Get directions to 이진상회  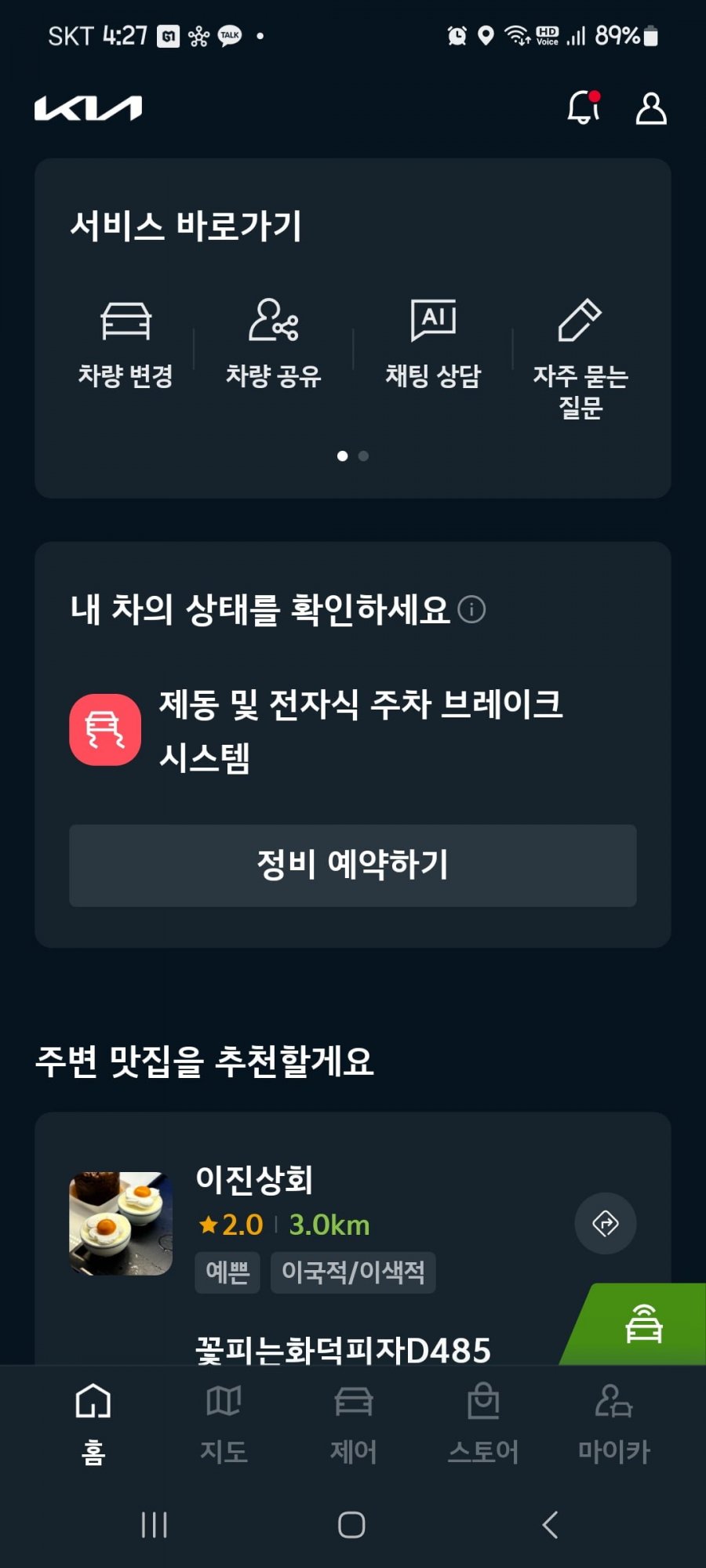pos(605,1223)
